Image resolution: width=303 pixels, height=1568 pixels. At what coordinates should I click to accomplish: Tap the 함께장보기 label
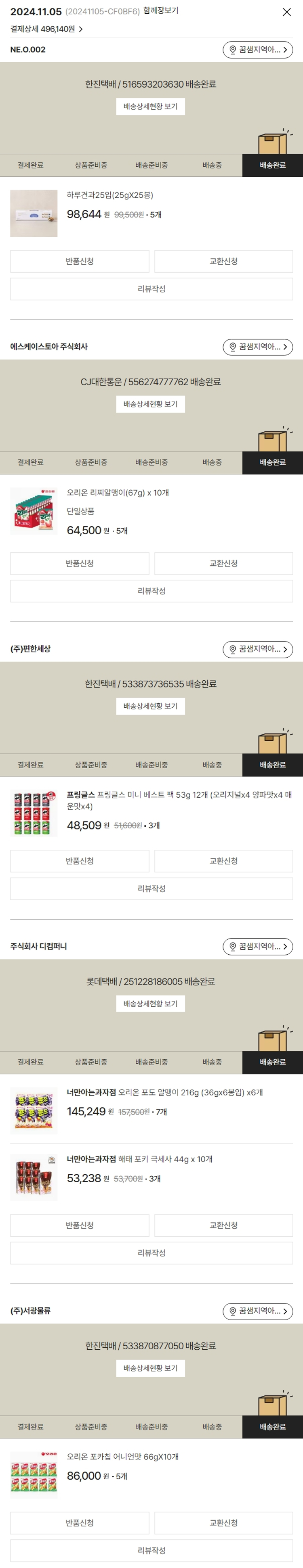[x=160, y=11]
